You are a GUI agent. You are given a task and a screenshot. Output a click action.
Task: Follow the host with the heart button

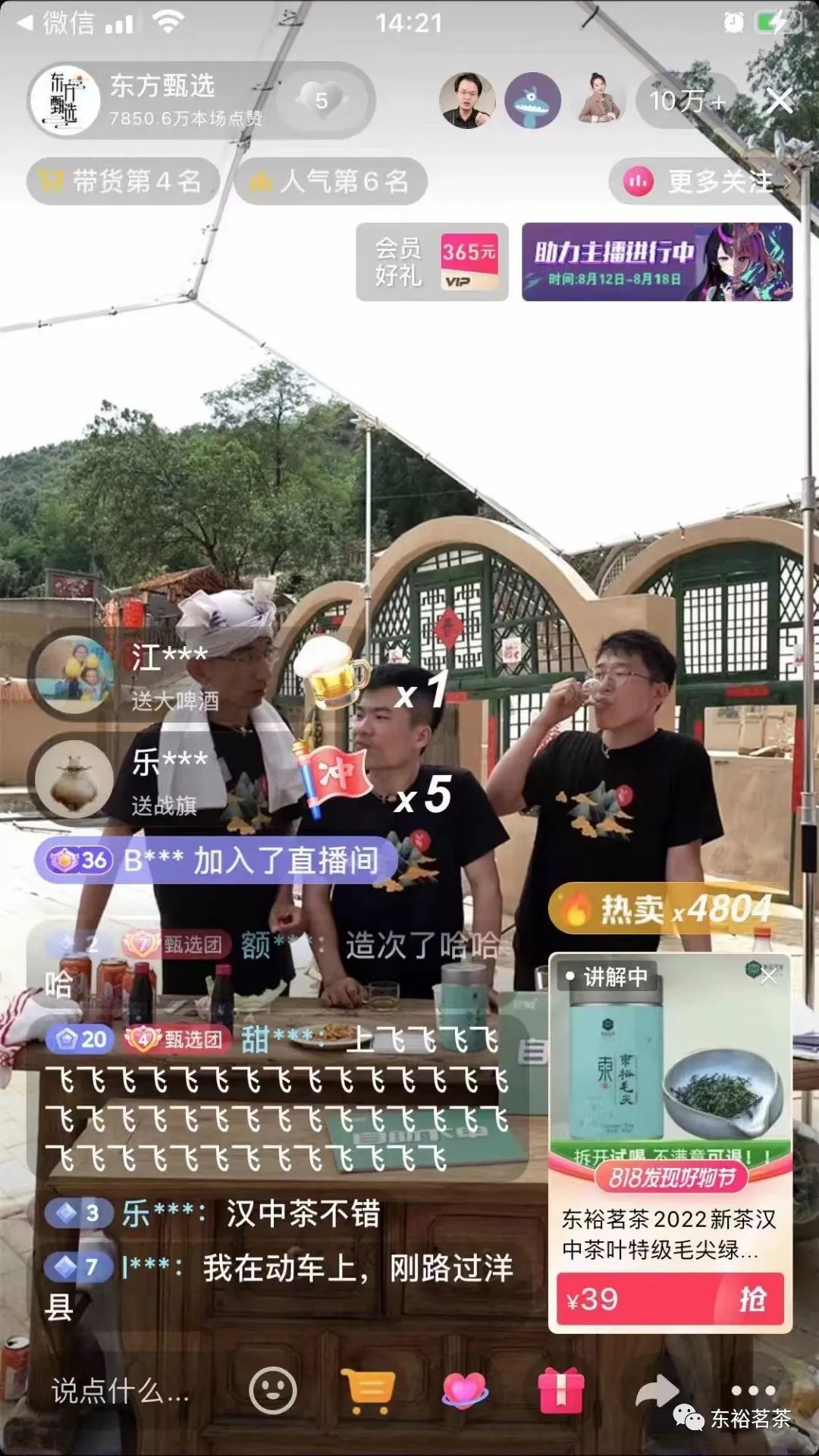322,100
